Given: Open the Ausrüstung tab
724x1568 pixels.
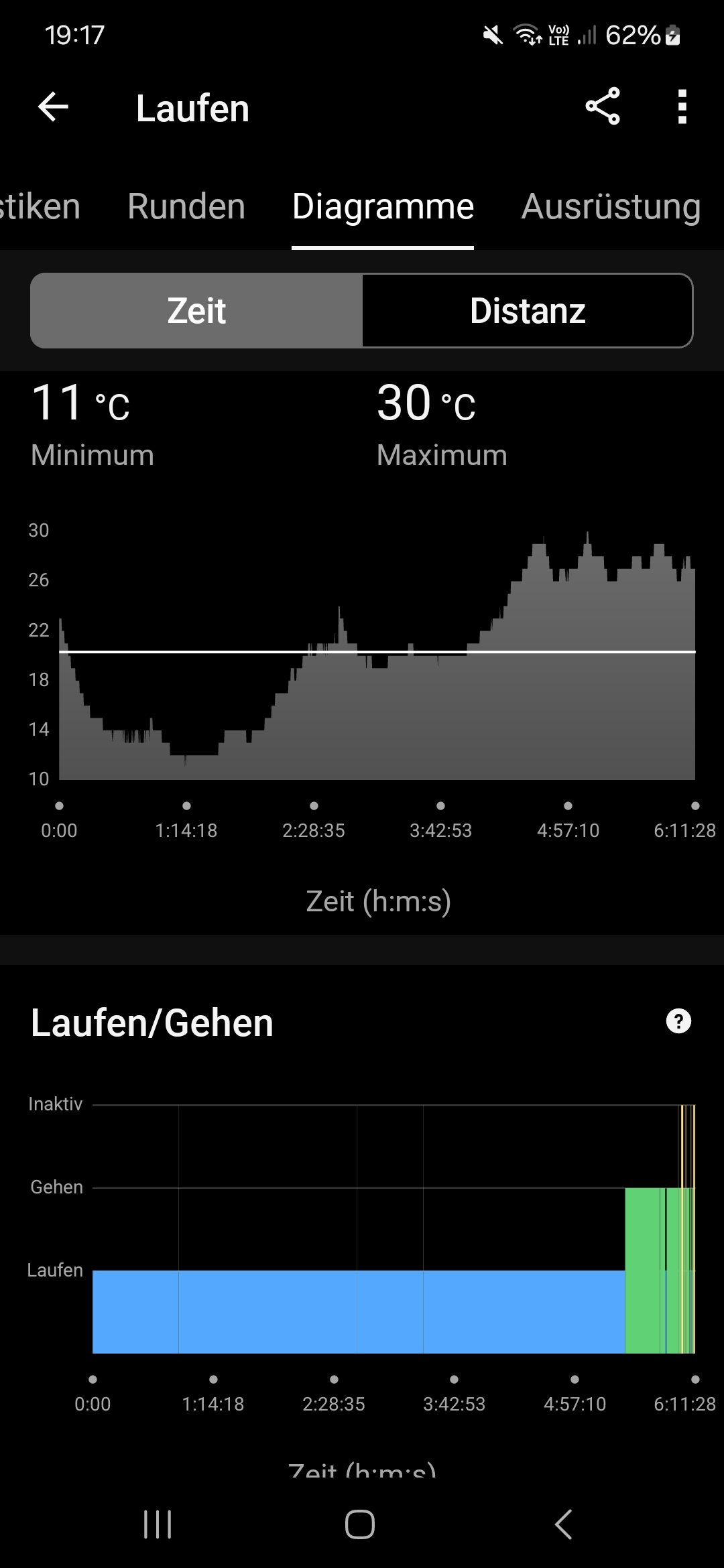Looking at the screenshot, I should click(x=611, y=206).
